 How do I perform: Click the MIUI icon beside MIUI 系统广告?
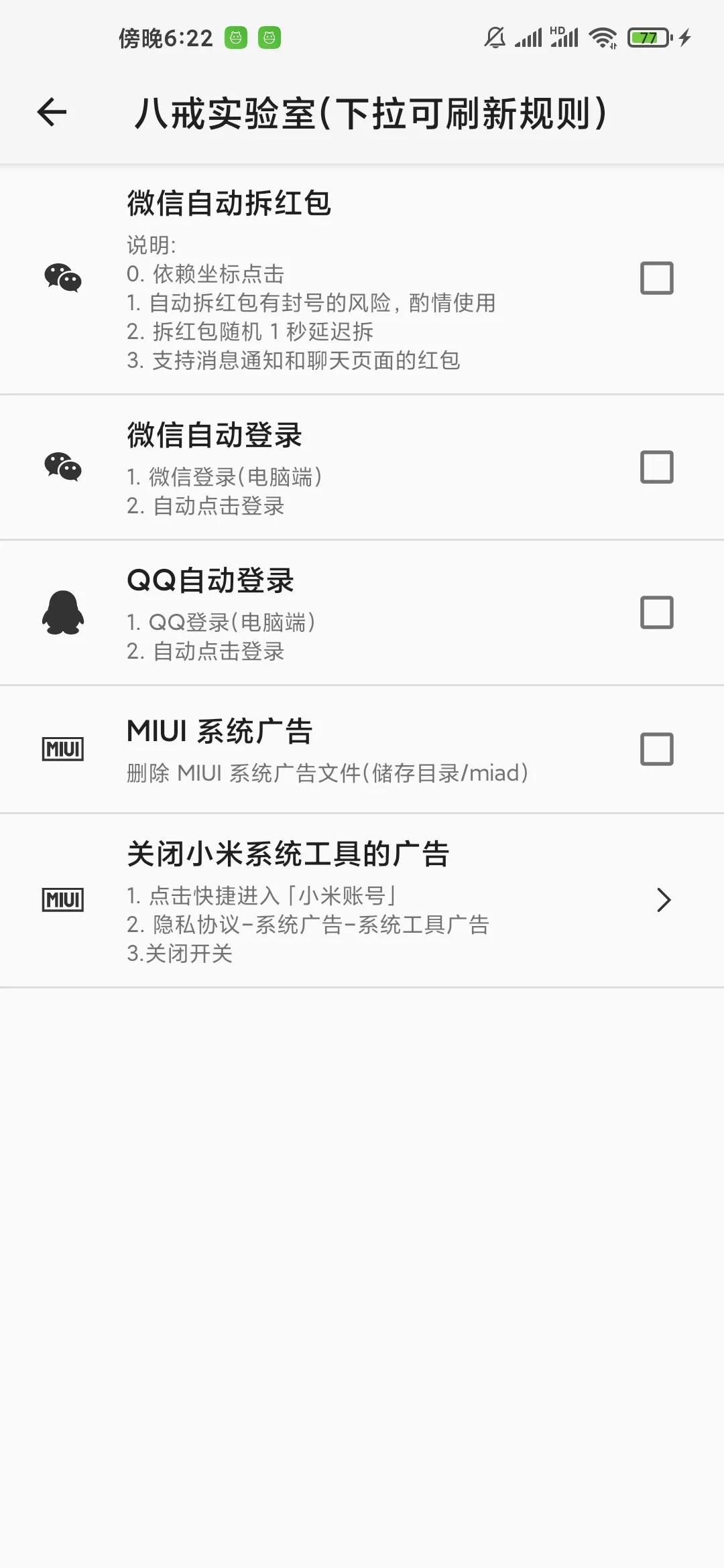pos(62,749)
